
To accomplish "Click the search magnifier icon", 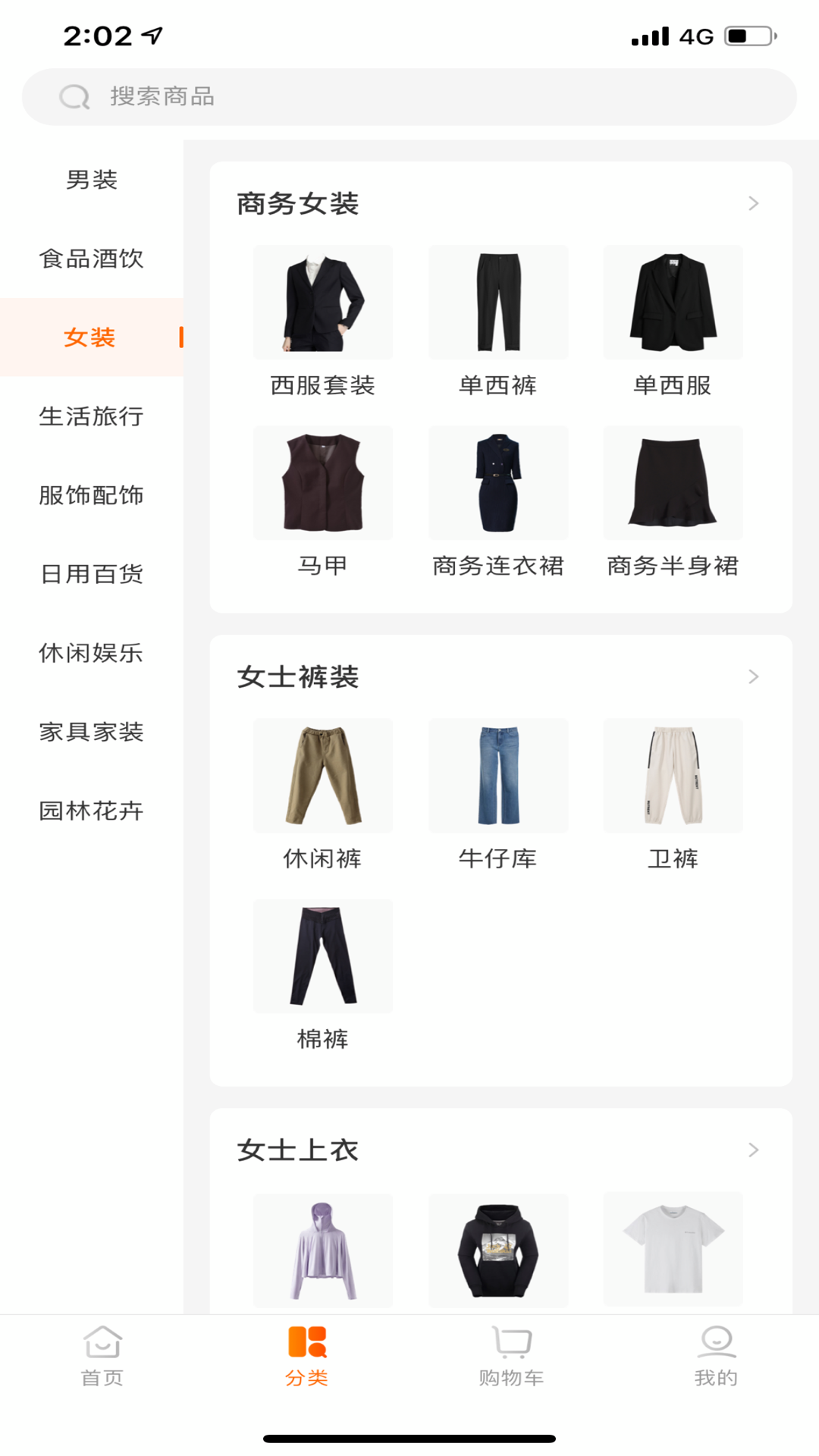I will coord(74,96).
